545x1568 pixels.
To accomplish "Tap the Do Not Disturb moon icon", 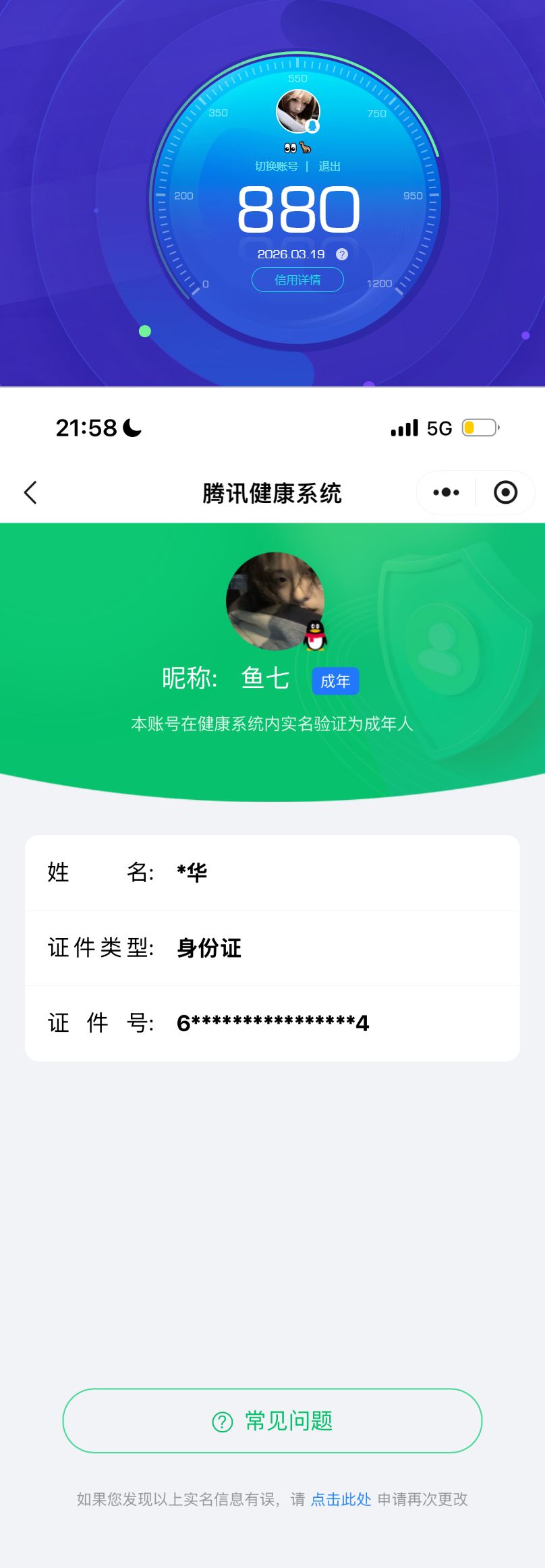I will click(132, 427).
